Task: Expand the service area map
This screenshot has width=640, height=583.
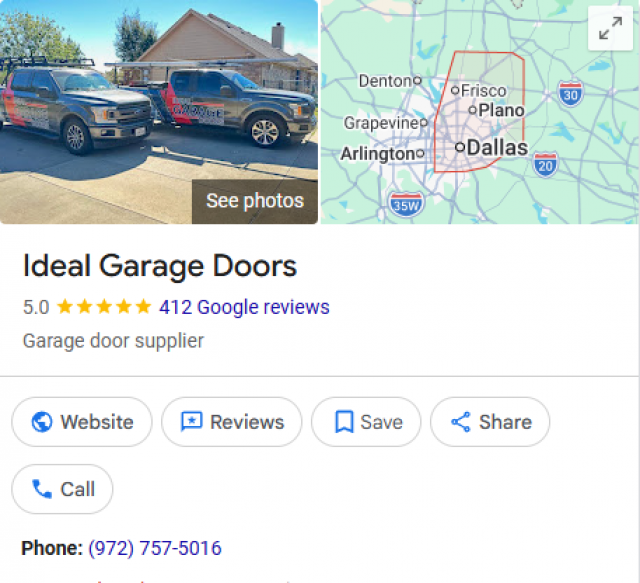Action: tap(609, 30)
